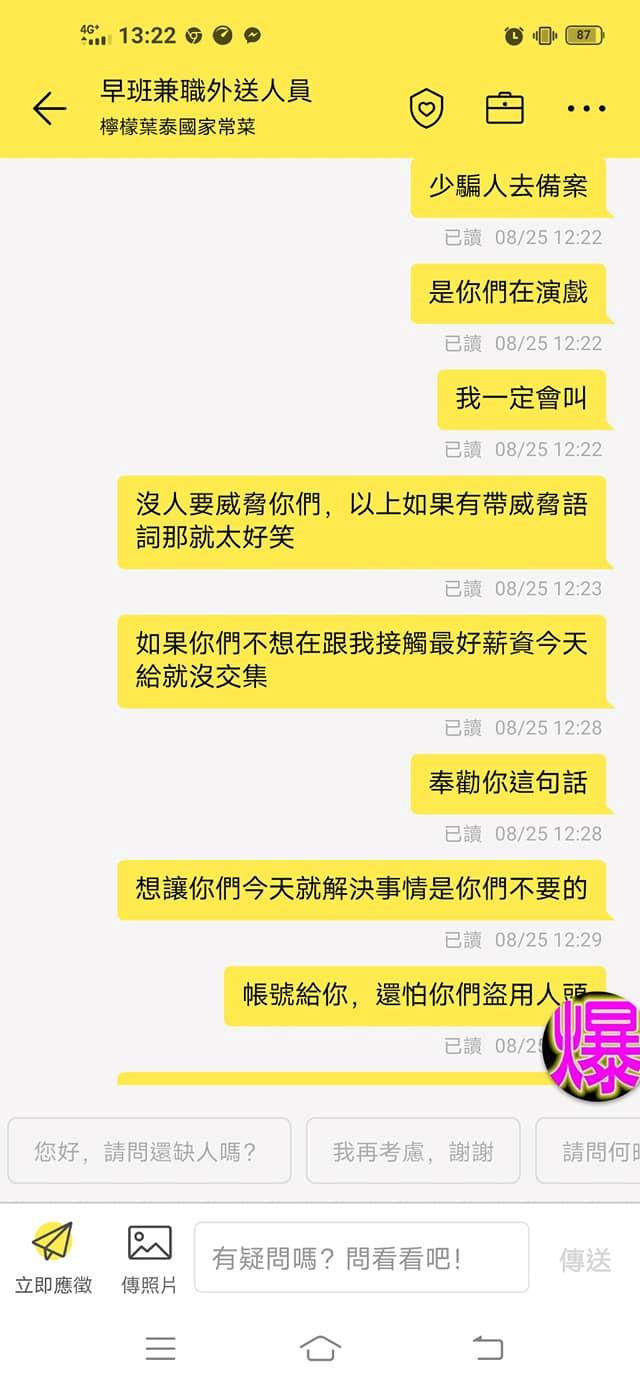Open recent apps from navigation bar
This screenshot has width=640, height=1386.
160,1348
